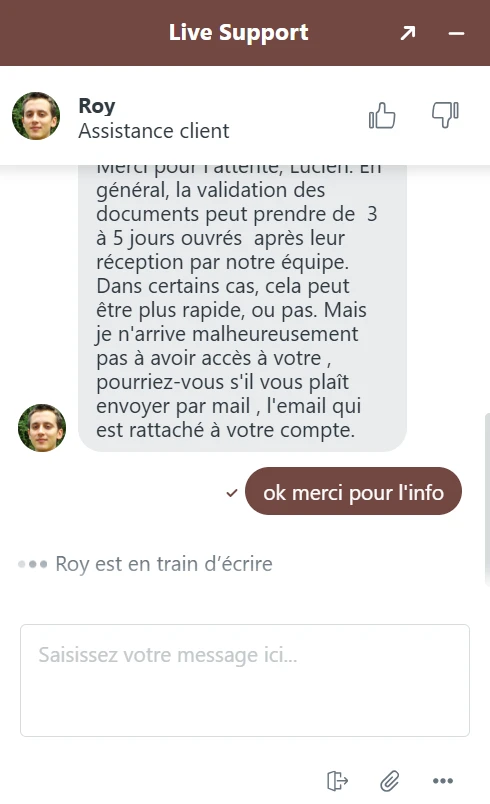Pop out the Live Support chat window
This screenshot has width=490, height=804.
point(408,33)
